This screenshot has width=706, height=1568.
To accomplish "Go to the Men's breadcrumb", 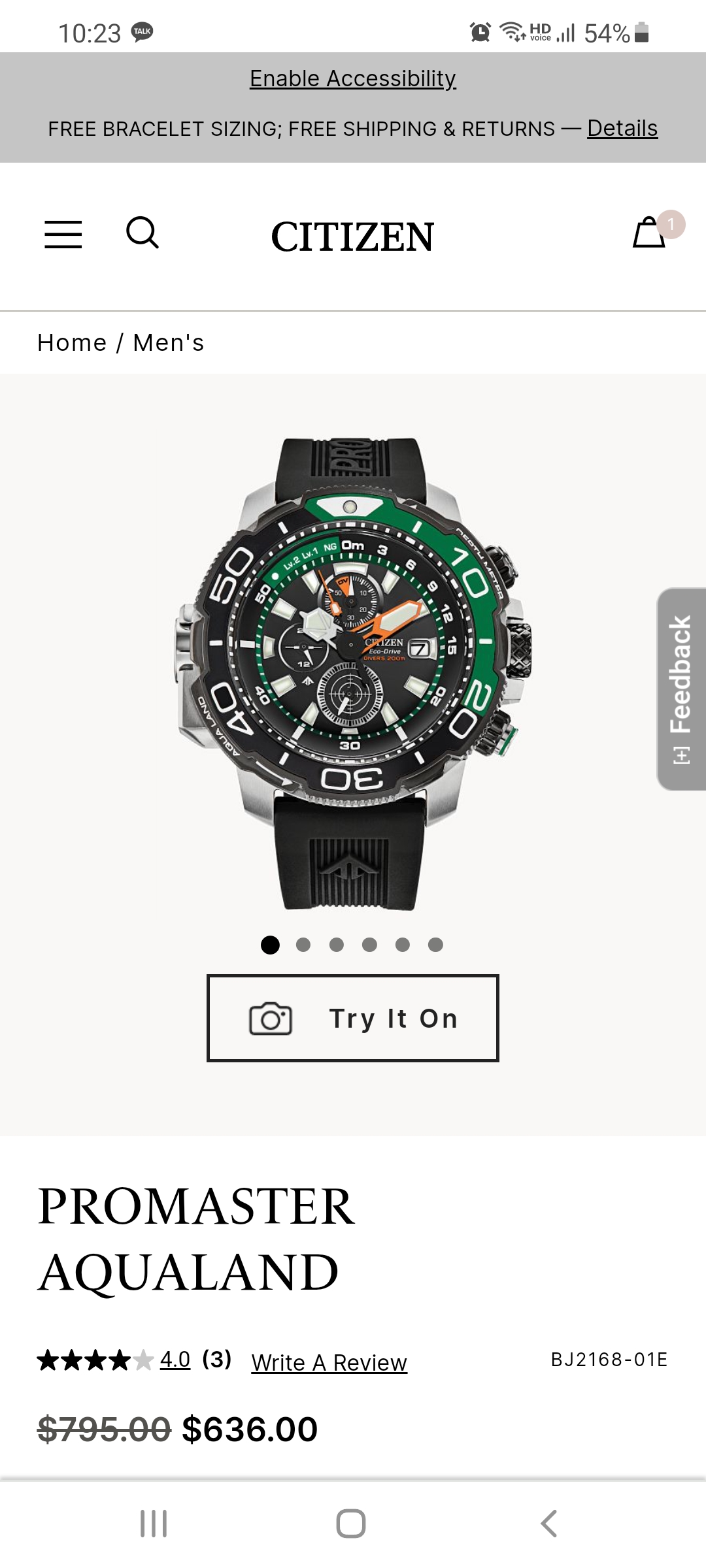I will tap(169, 342).
